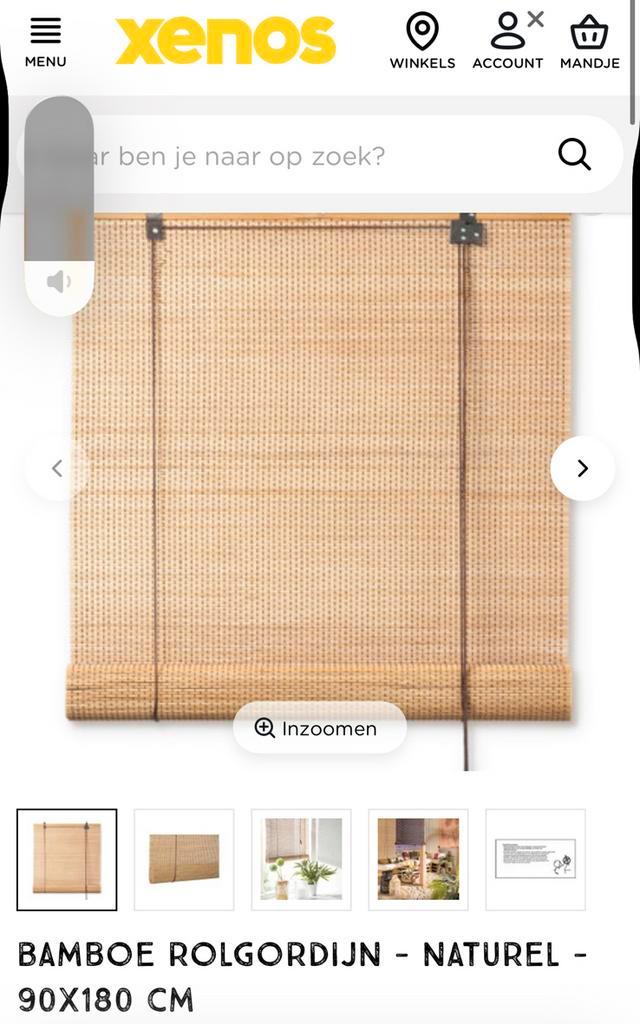
Task: Select the living room thumbnail
Action: [x=418, y=859]
